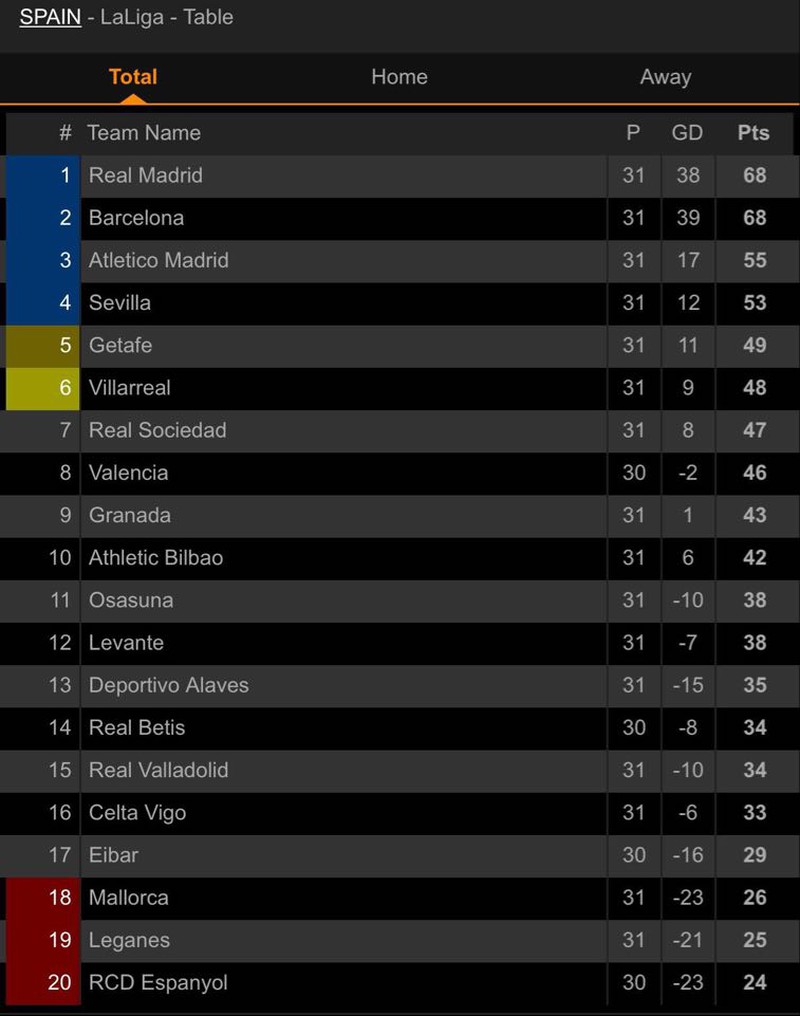Select the Total tab
Image resolution: width=800 pixels, height=1016 pixels.
(133, 77)
